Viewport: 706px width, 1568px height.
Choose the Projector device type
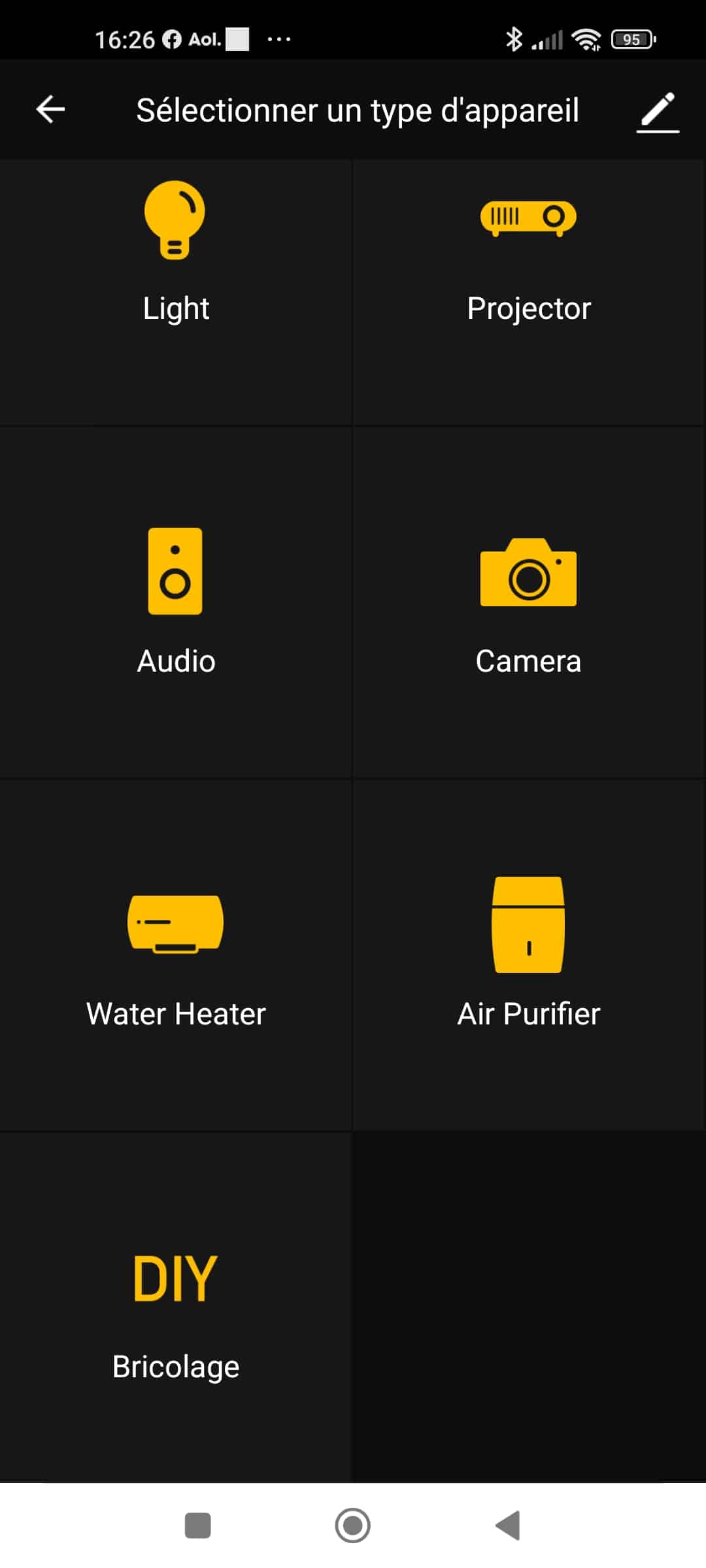click(529, 292)
